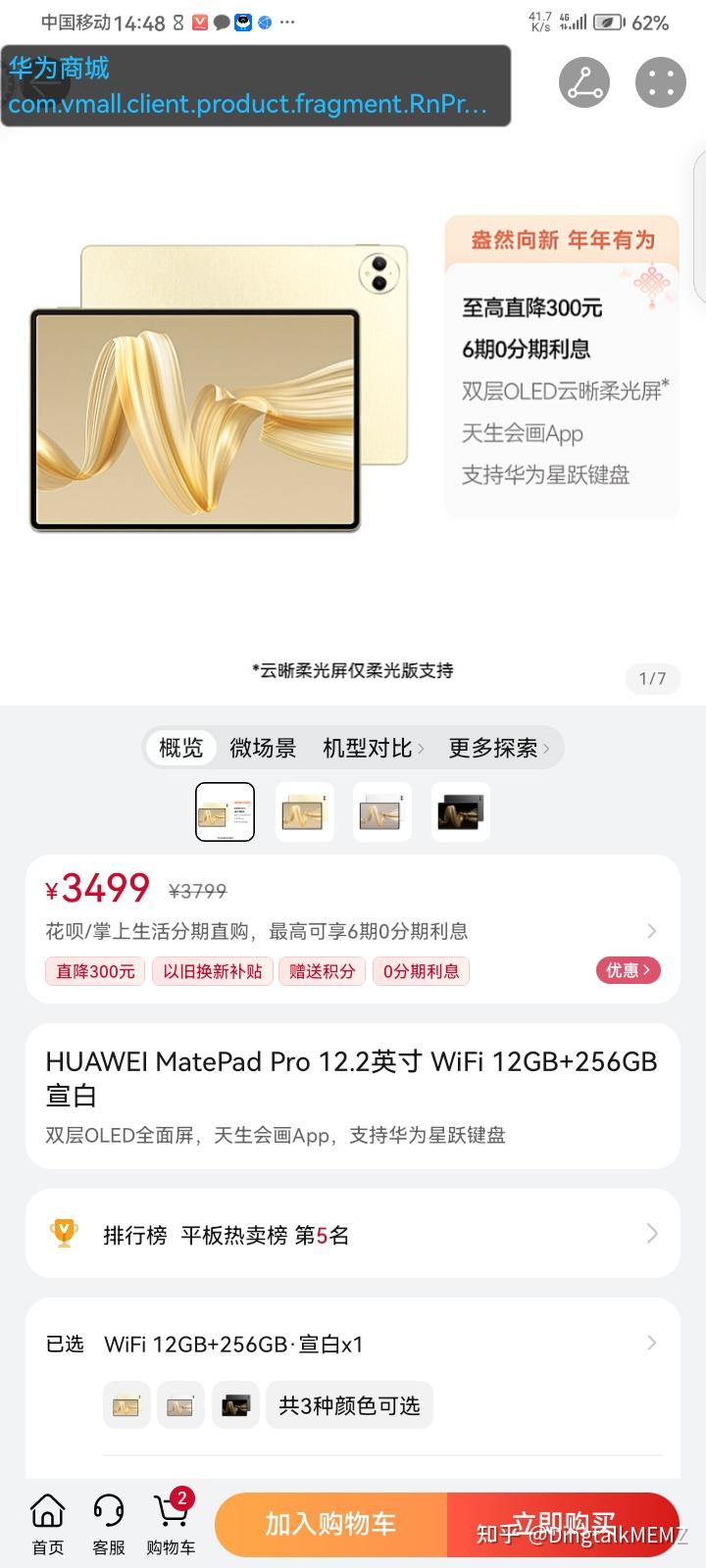Select the black tablet gallery thumbnail
The image size is (706, 1568).
[x=460, y=812]
